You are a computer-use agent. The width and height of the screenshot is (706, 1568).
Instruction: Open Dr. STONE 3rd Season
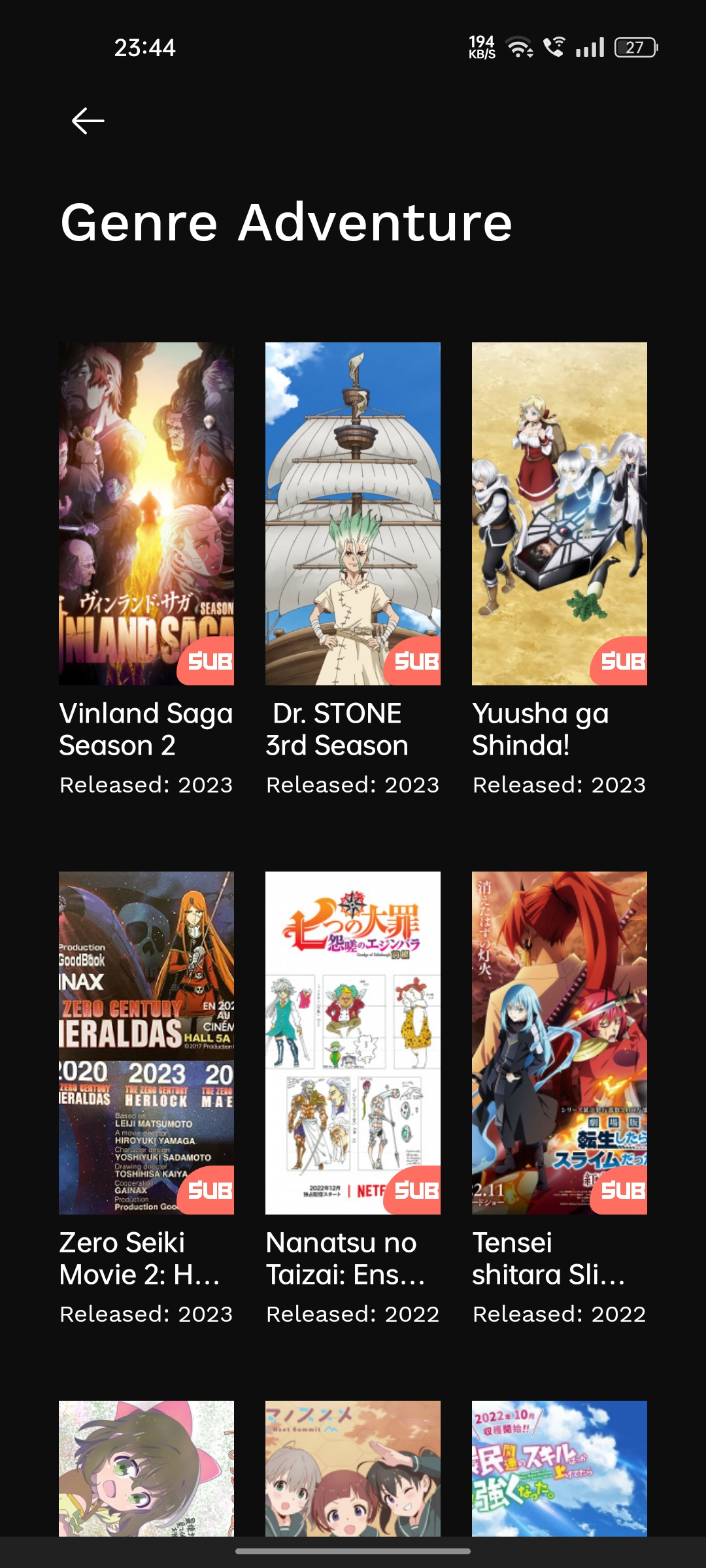tap(353, 514)
